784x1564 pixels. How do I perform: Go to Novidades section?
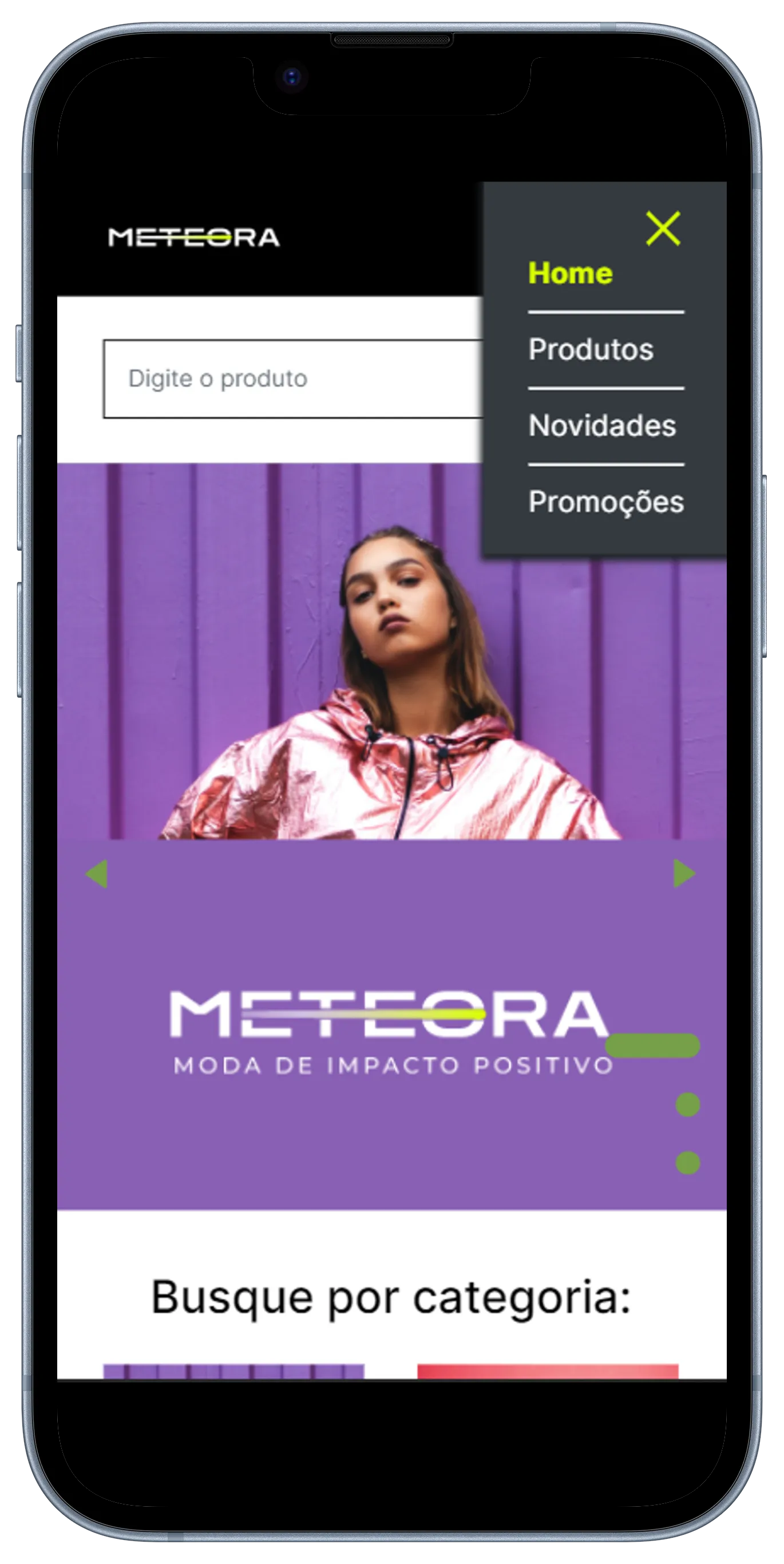[602, 425]
